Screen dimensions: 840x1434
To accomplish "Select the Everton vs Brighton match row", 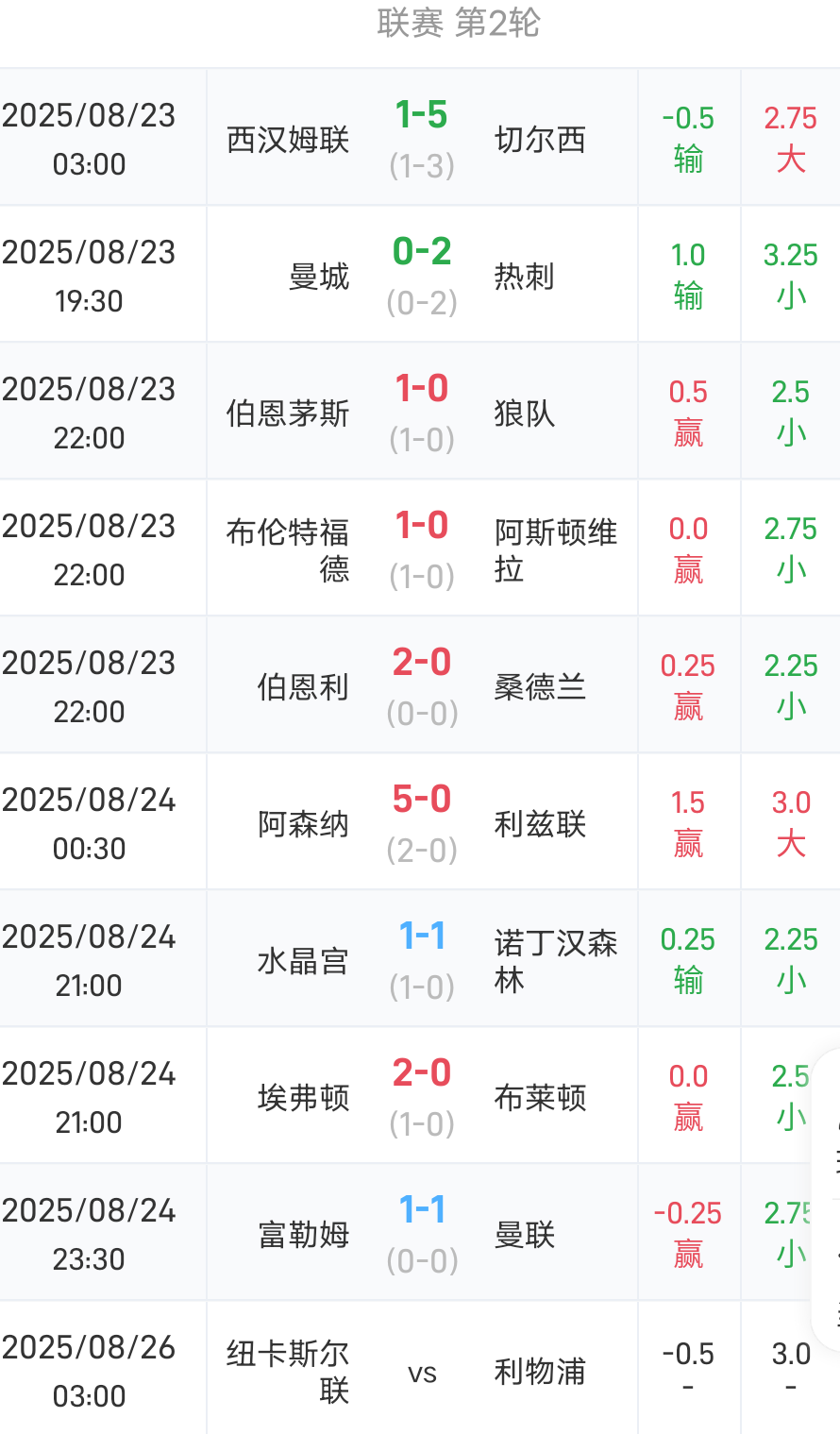I will pyautogui.click(x=420, y=1095).
